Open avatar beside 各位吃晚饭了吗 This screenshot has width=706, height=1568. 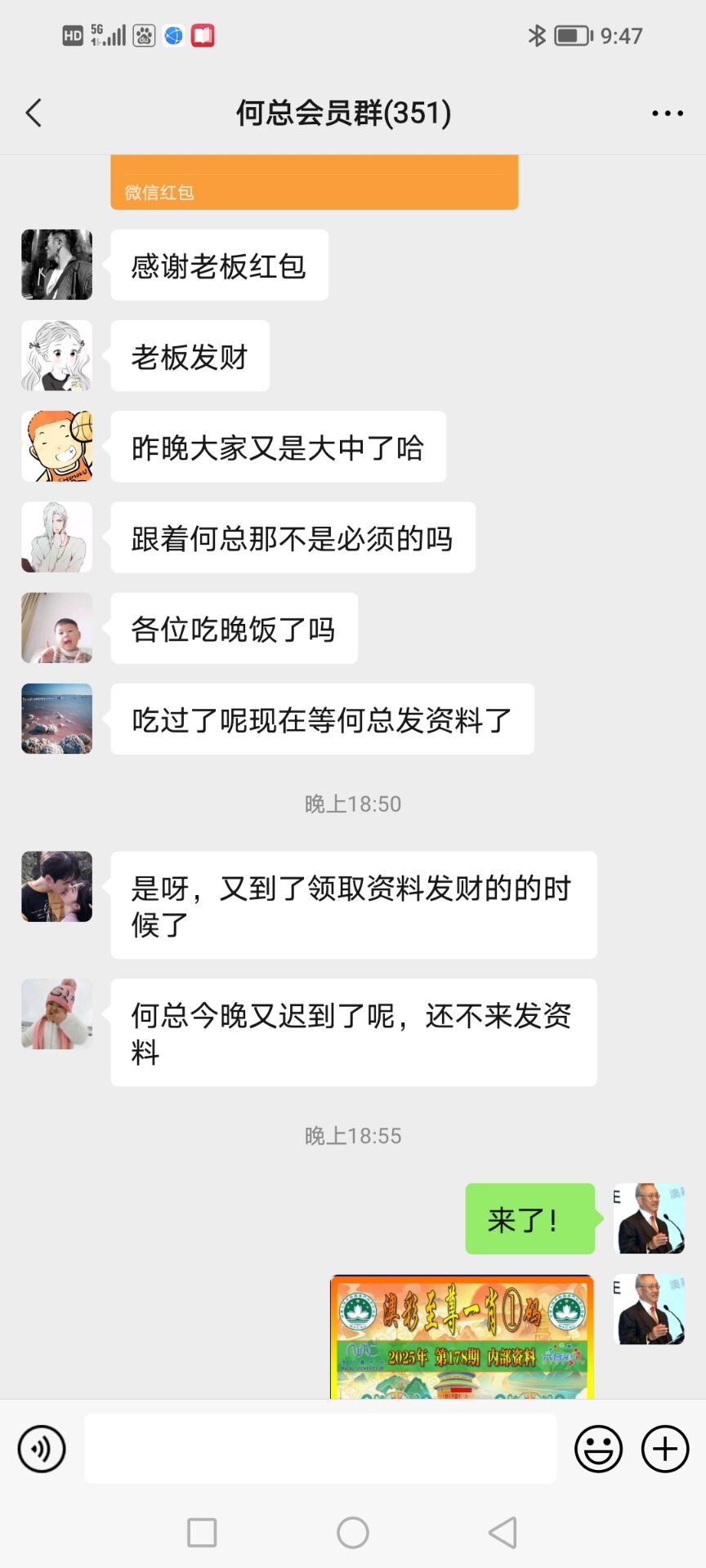(56, 628)
